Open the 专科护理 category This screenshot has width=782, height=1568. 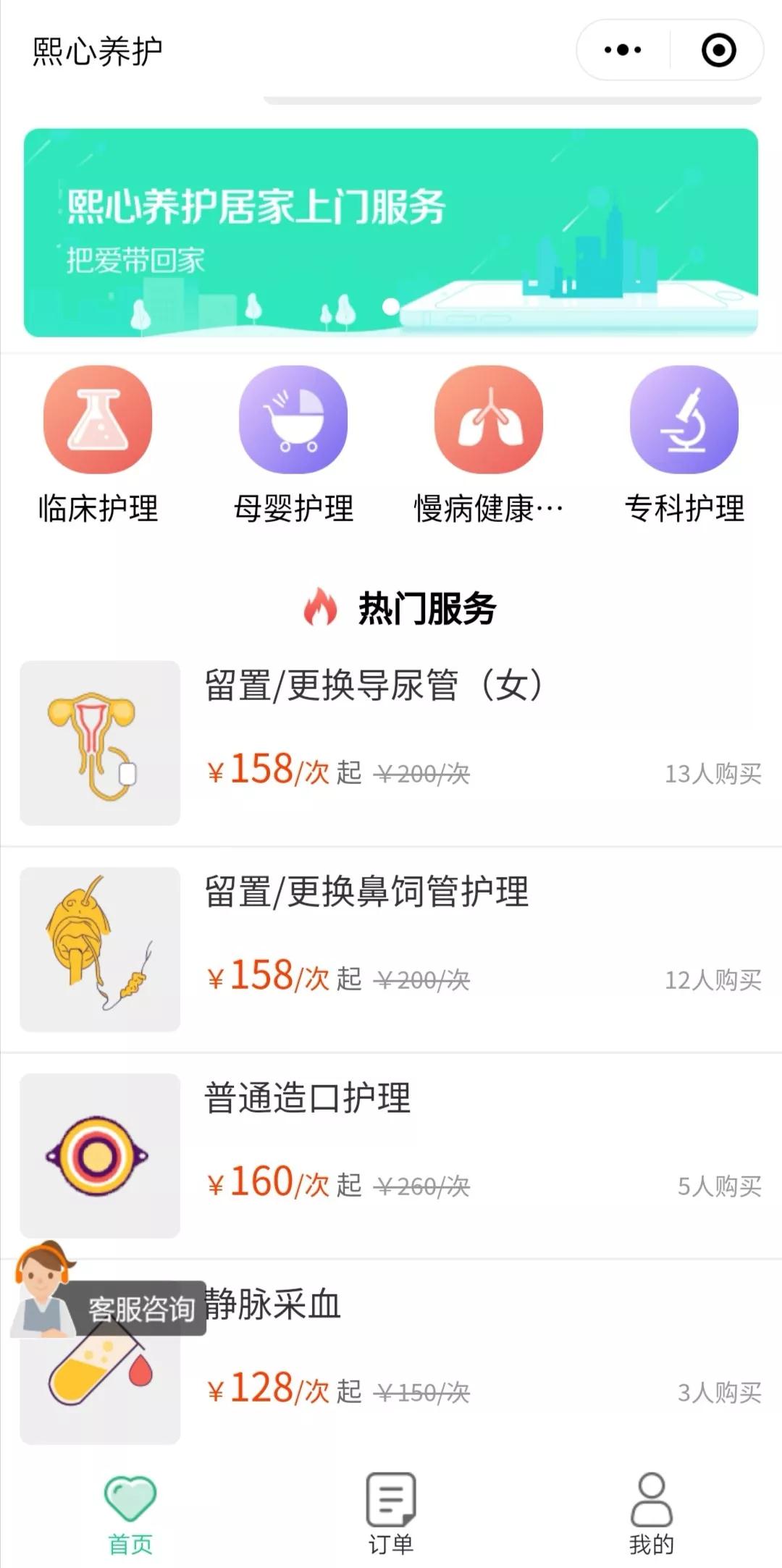pyautogui.click(x=684, y=444)
